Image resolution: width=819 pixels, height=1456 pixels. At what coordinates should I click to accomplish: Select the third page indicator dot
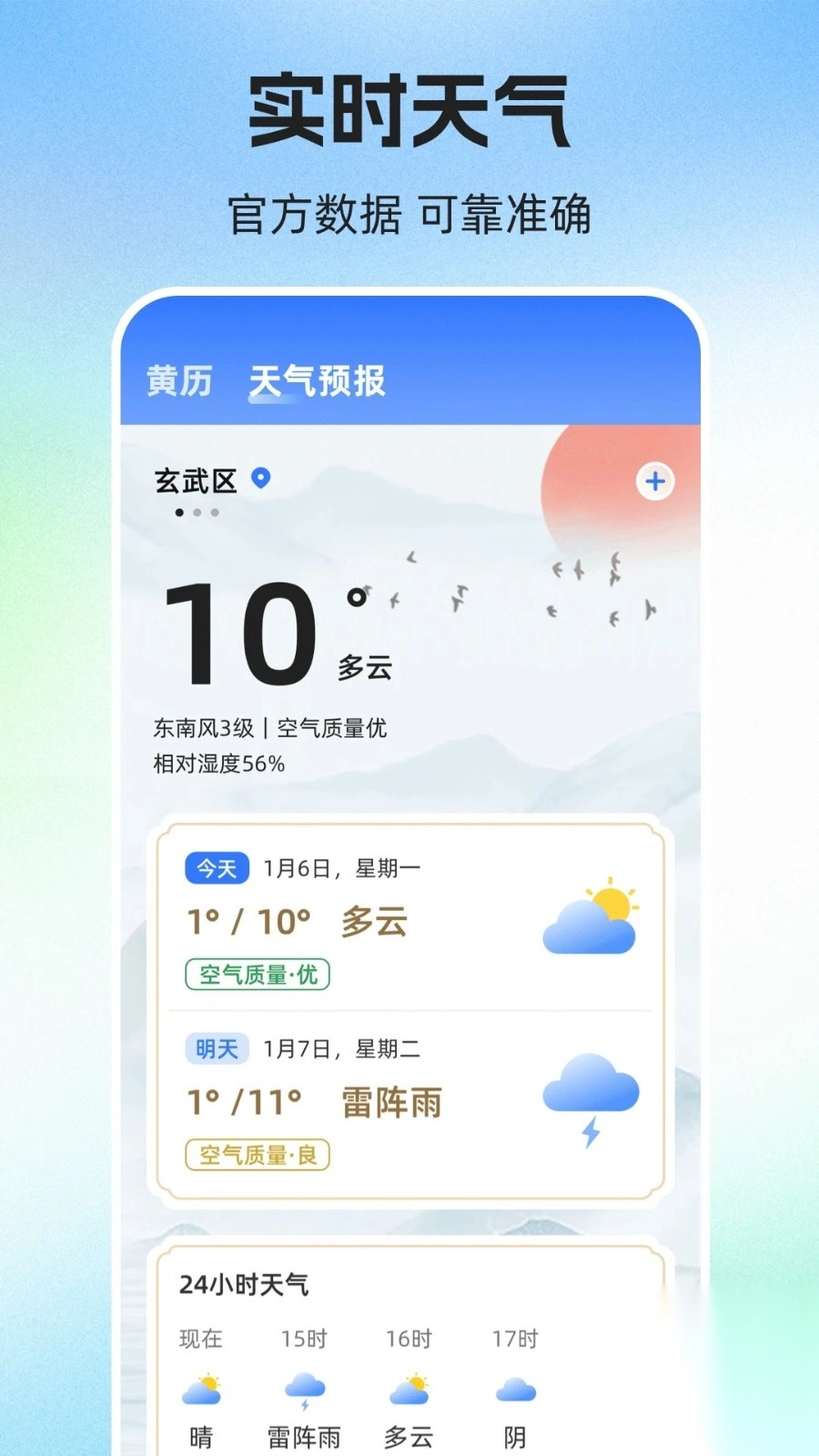(x=215, y=512)
